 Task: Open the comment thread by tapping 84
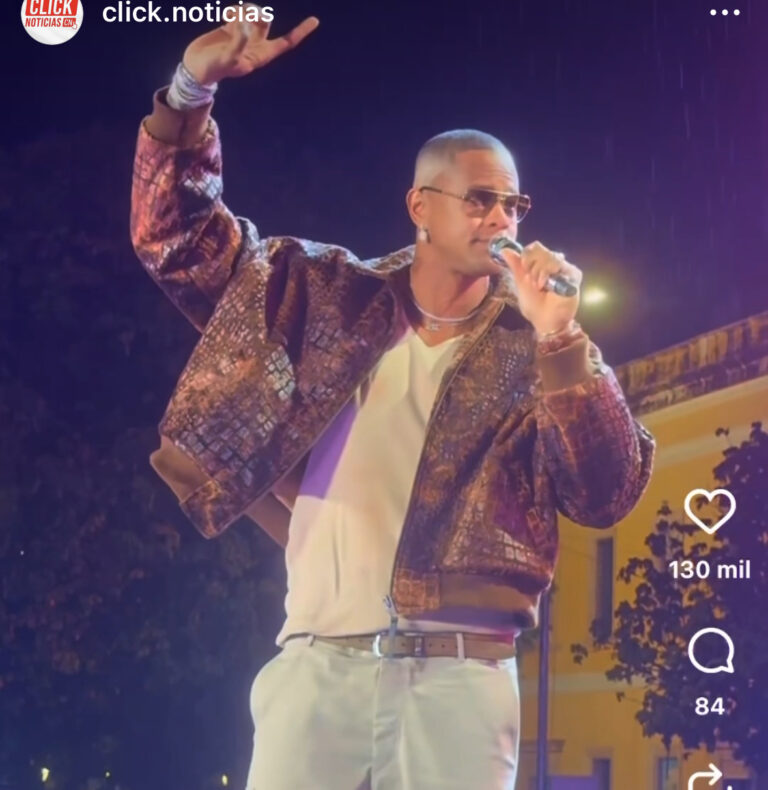[x=710, y=707]
